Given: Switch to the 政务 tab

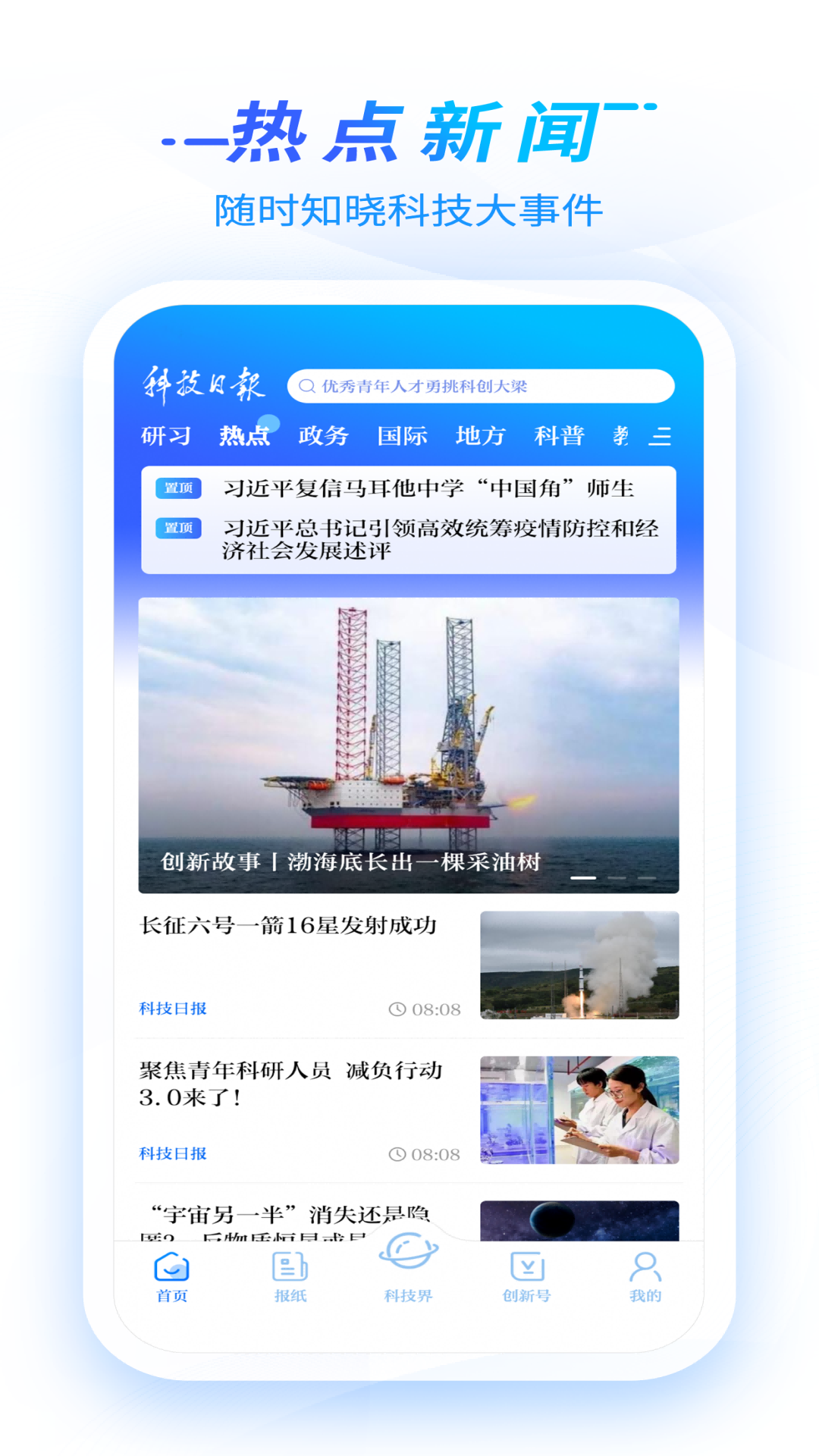Looking at the screenshot, I should coord(322,436).
